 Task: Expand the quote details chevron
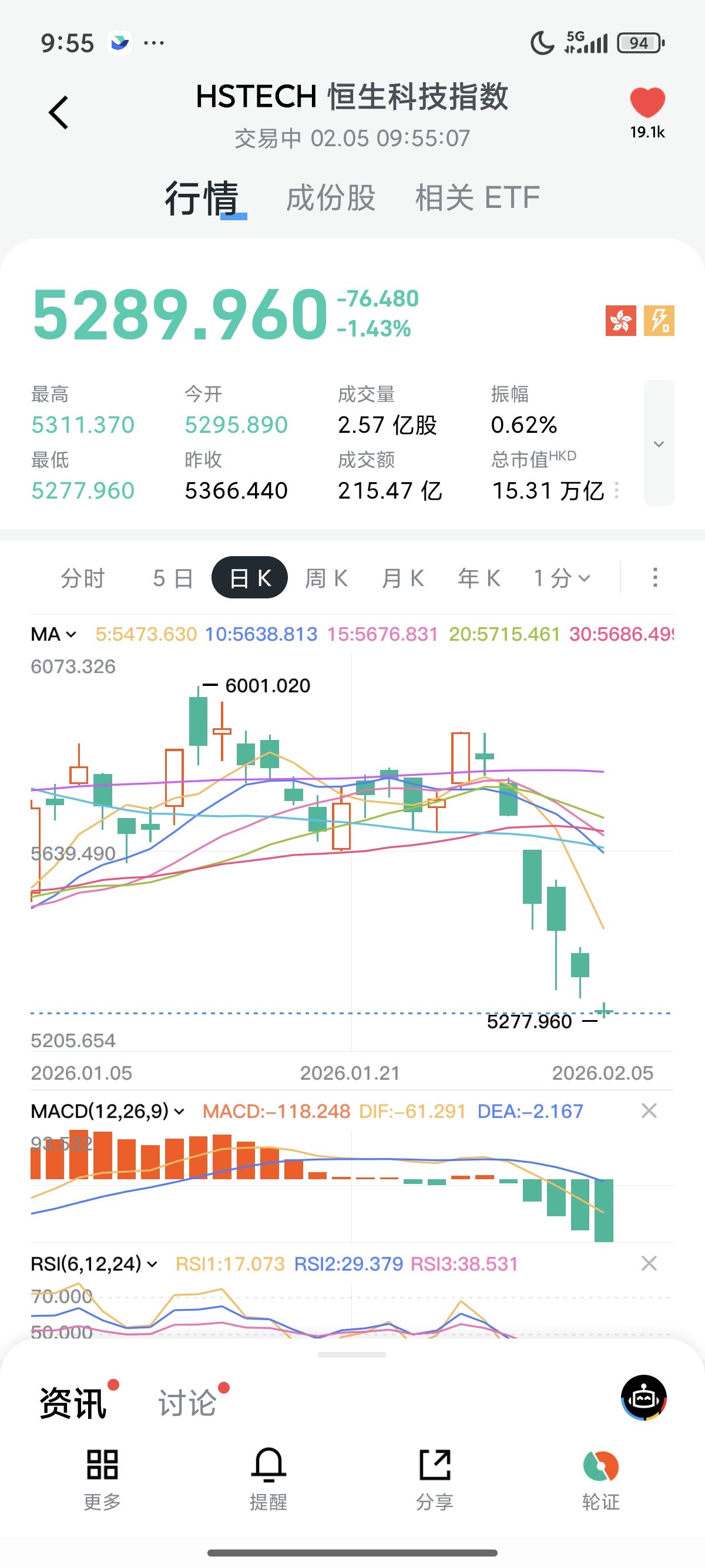658,444
